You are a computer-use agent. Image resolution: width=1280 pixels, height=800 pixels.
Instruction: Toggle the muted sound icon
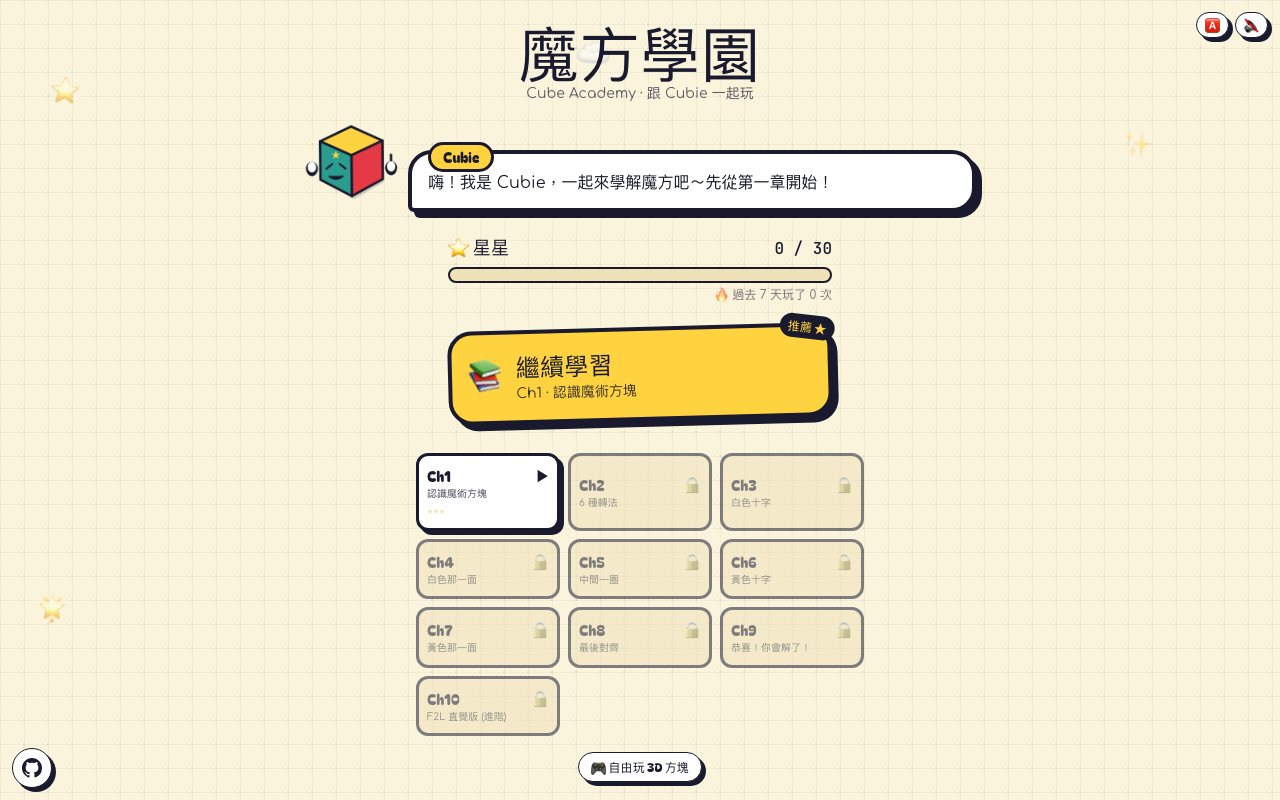1250,25
